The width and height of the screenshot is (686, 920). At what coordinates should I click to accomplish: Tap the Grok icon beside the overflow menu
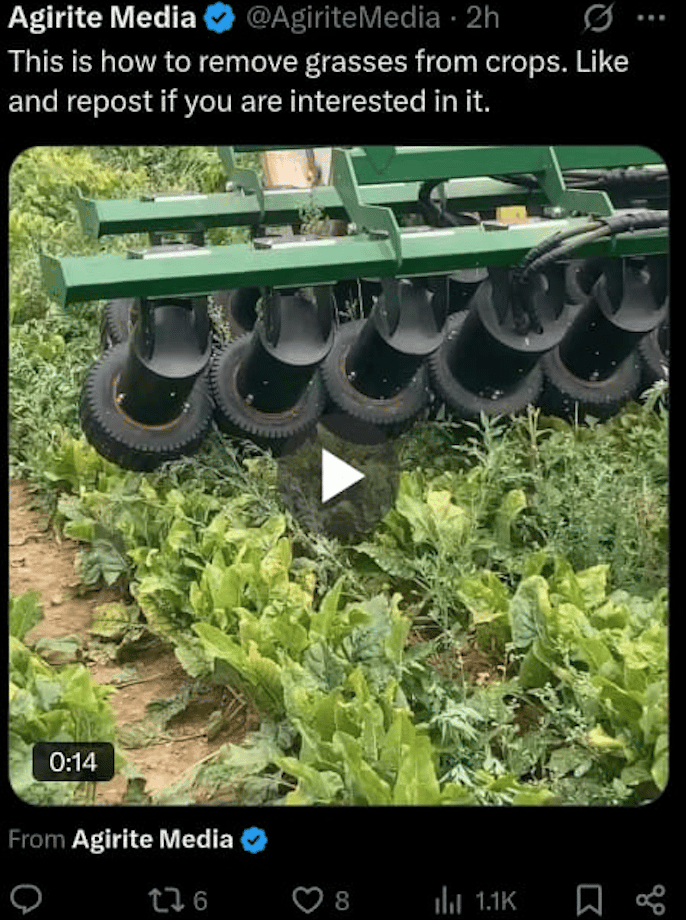click(x=598, y=18)
